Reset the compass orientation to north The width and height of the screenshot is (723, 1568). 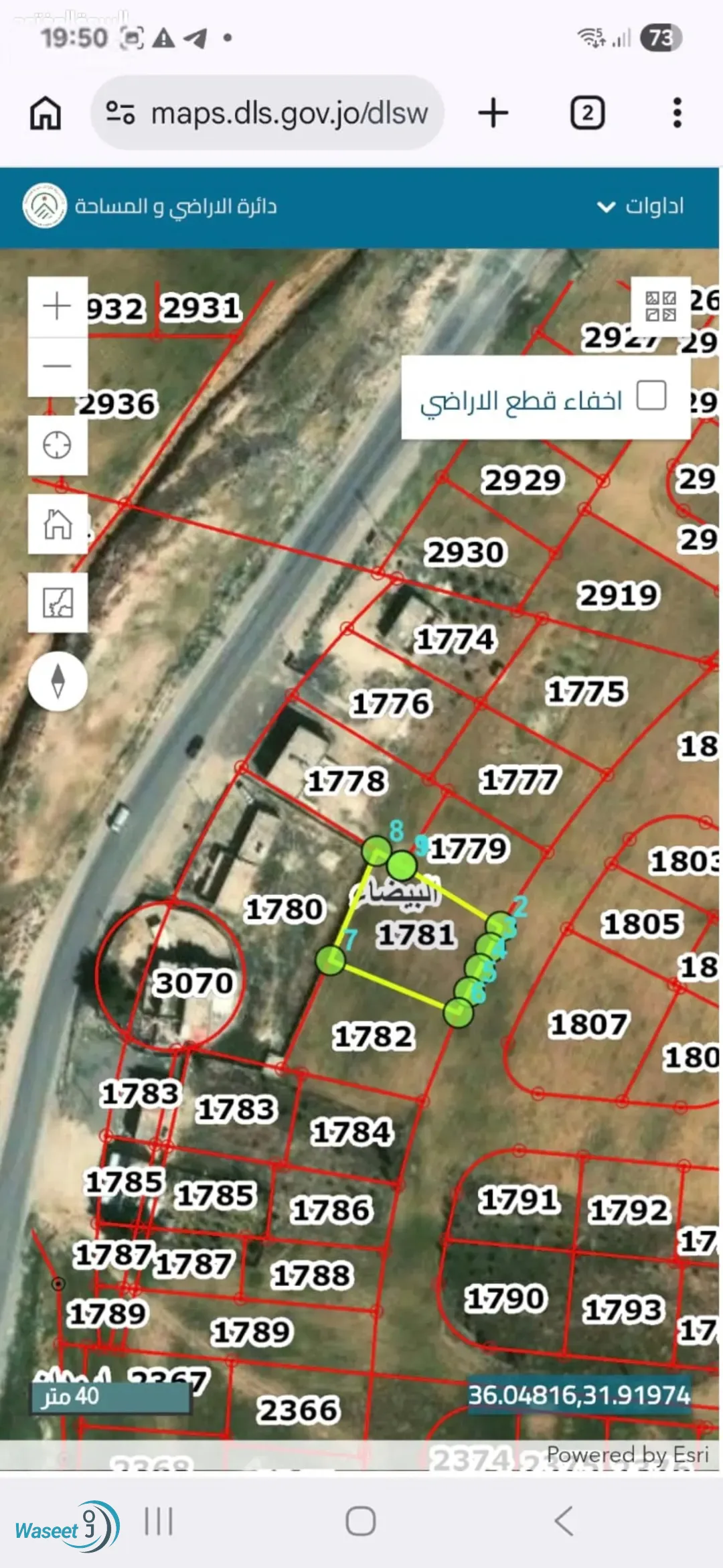point(58,681)
